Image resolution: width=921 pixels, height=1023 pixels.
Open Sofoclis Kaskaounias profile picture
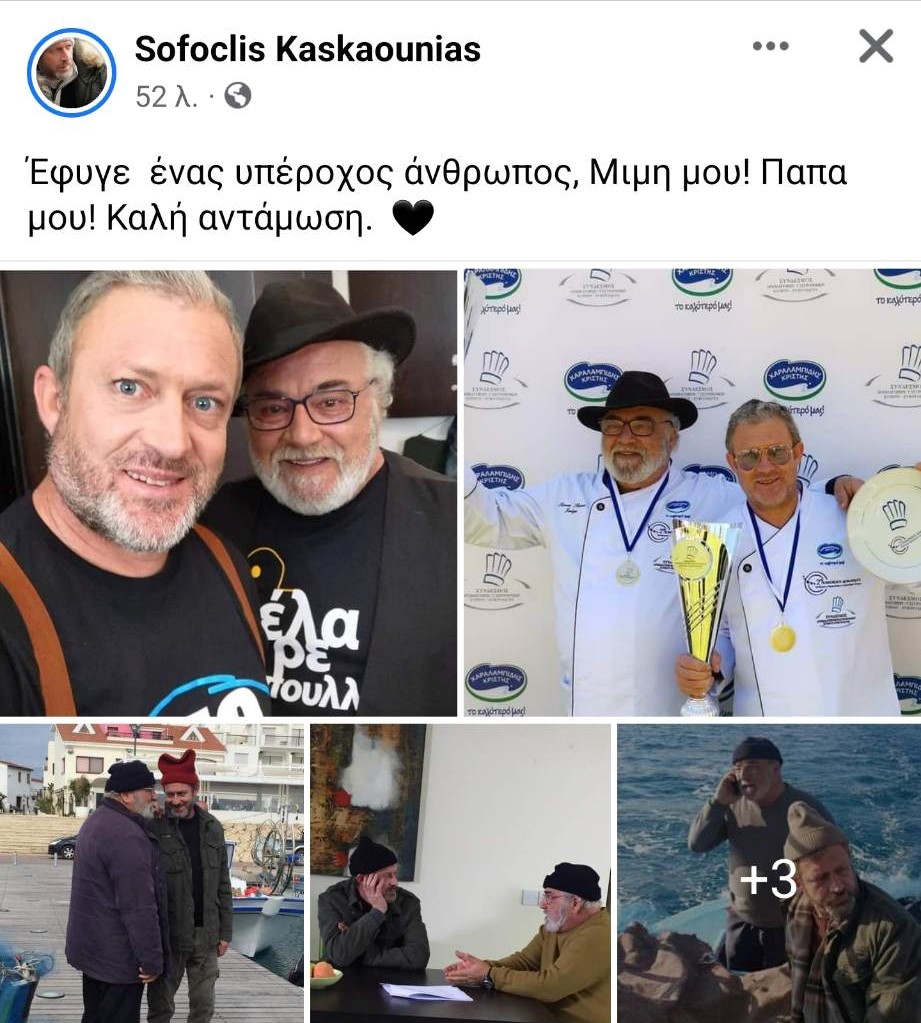(71, 72)
